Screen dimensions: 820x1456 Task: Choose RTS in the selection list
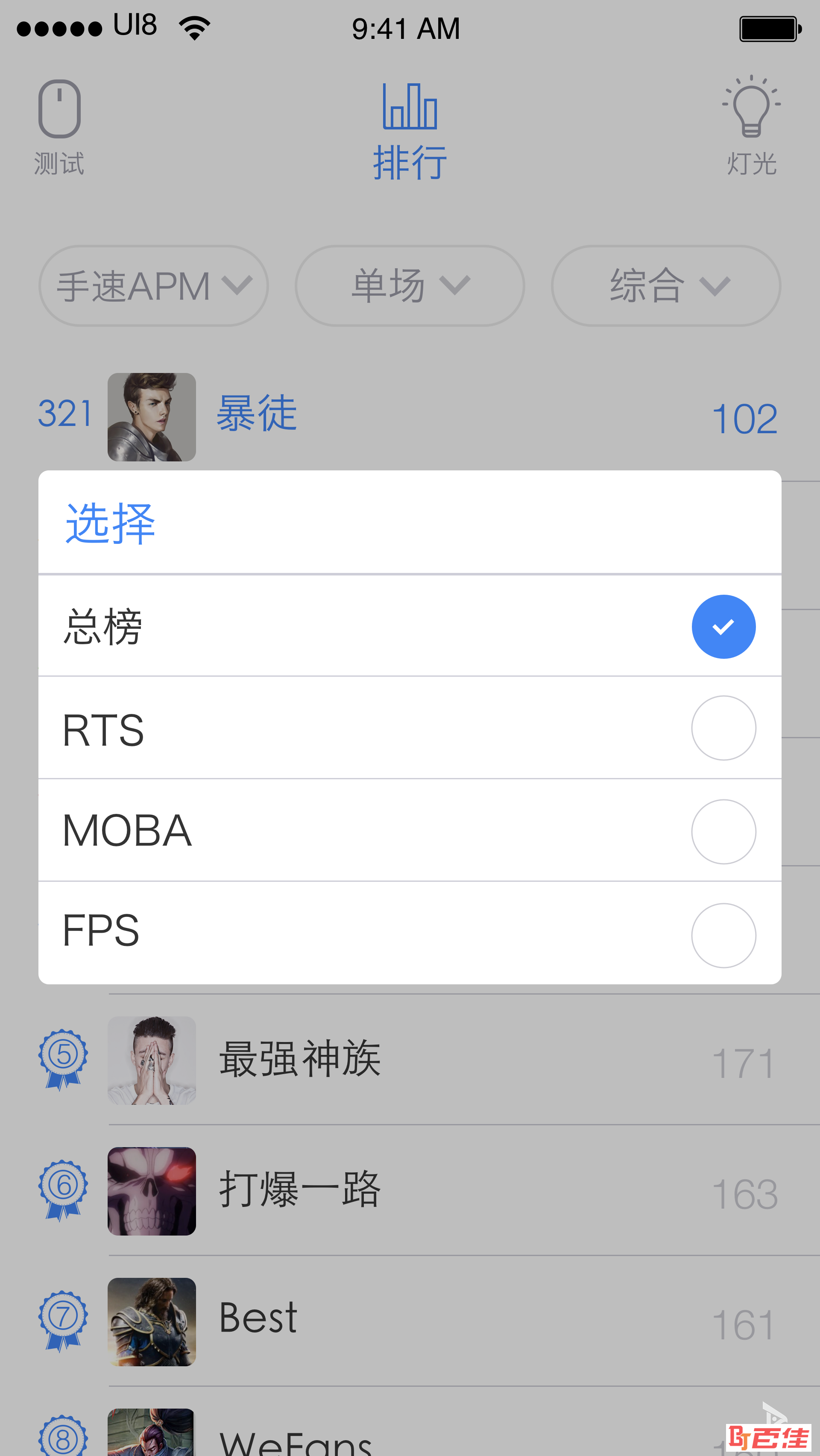coord(410,728)
